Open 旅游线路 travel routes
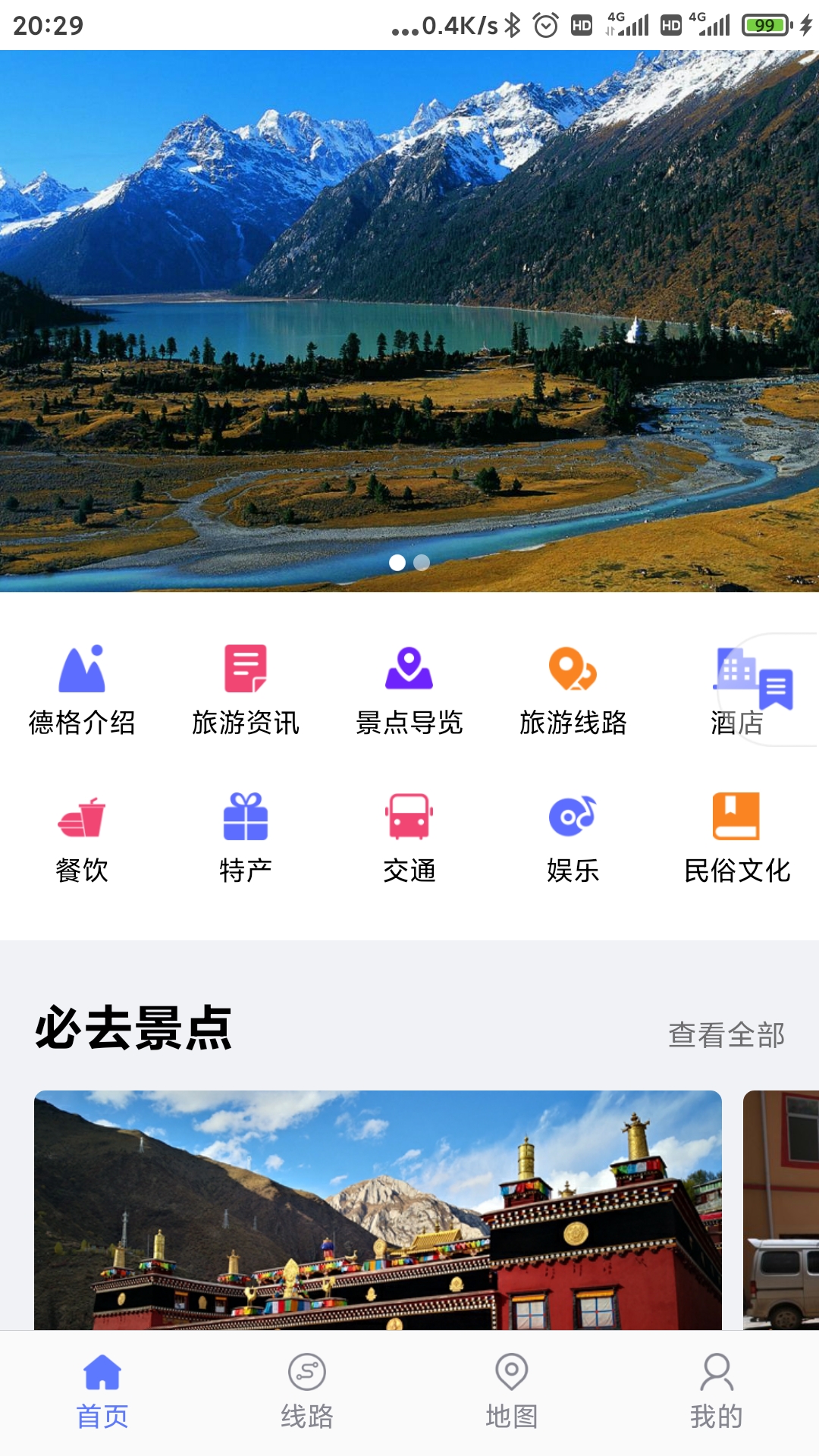The image size is (819, 1456). pyautogui.click(x=573, y=689)
